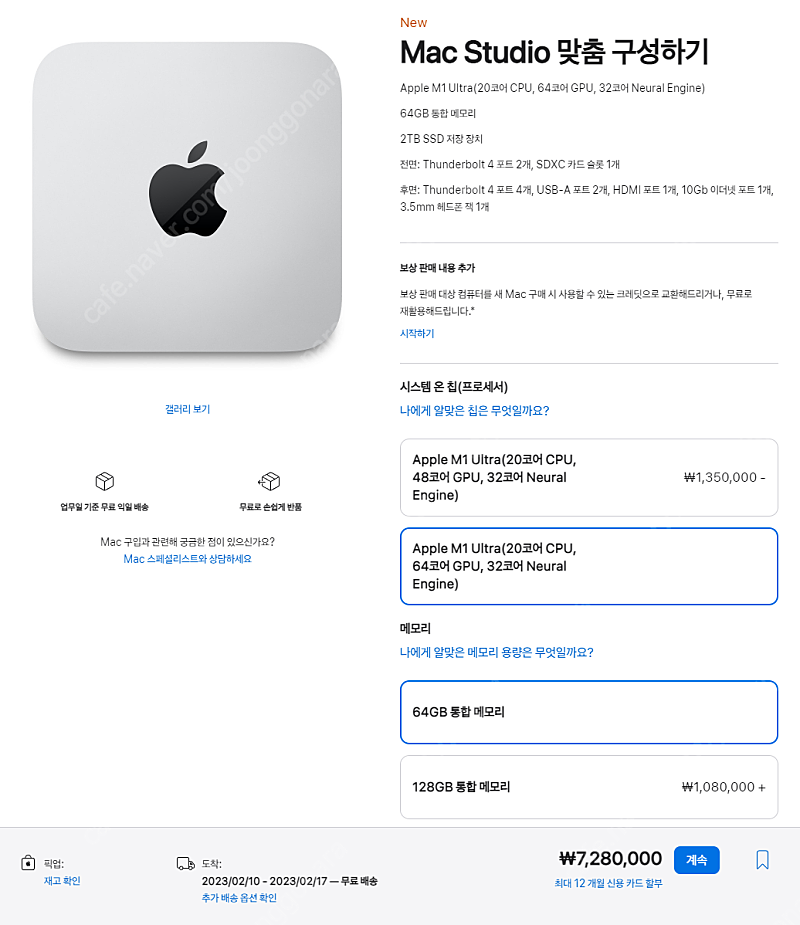Open the 나에게 알맞은 메모리 용량은 무엇일까요? link
This screenshot has height=925, width=800.
(x=496, y=652)
